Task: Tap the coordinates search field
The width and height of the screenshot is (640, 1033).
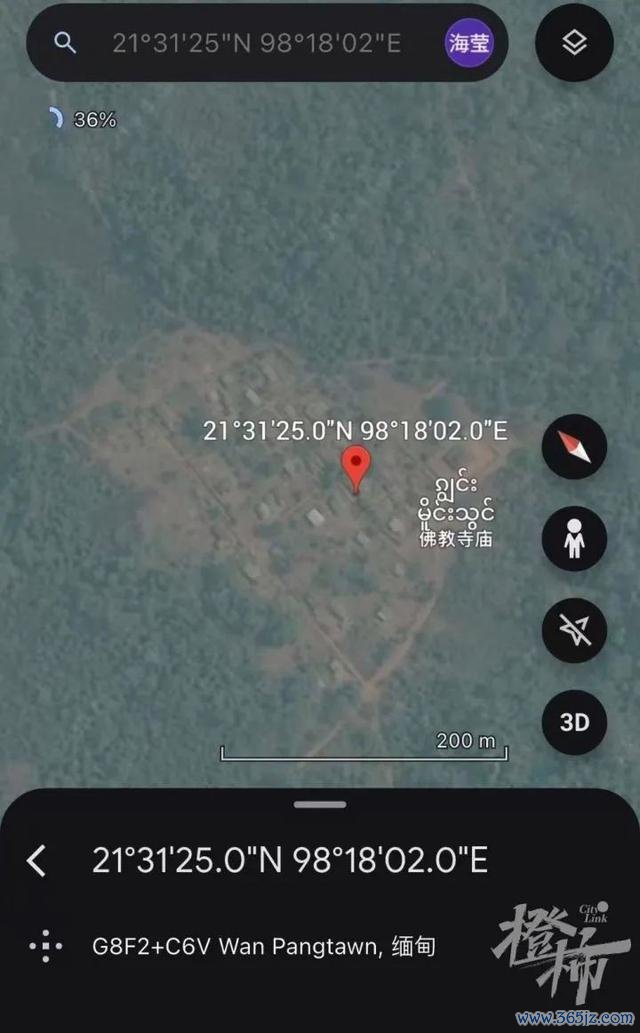Action: [256, 43]
